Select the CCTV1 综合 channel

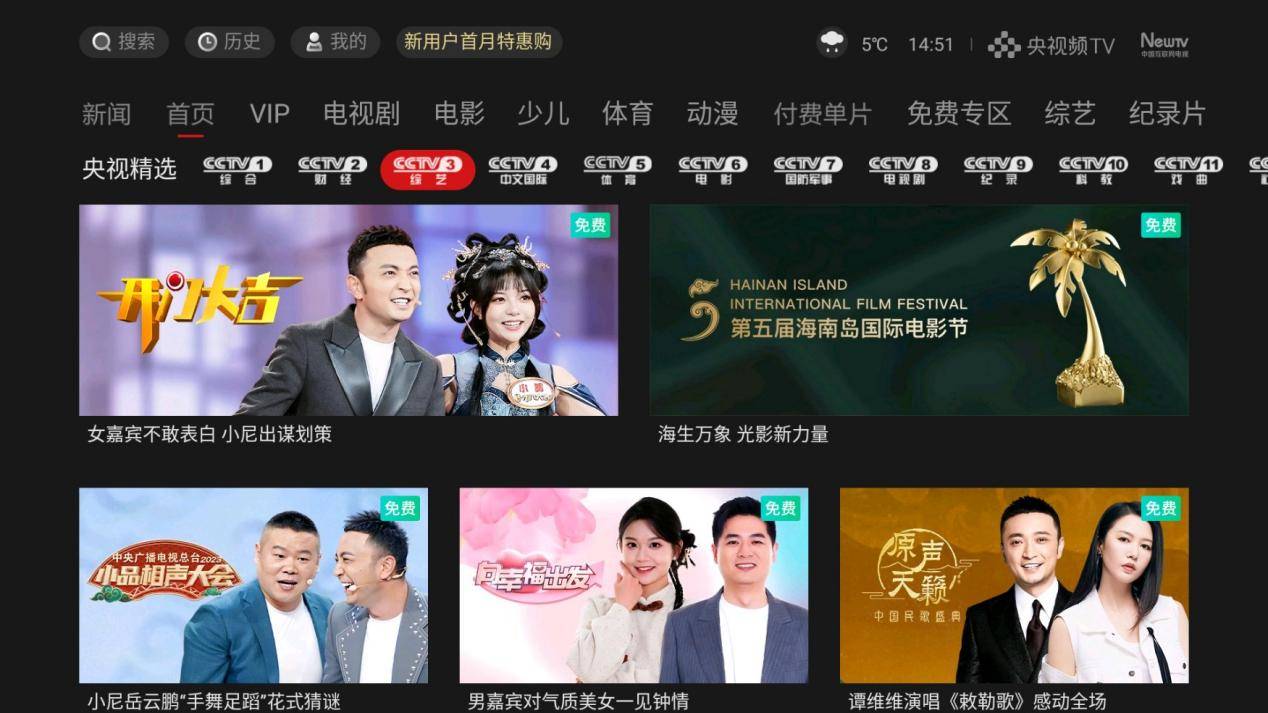coord(237,170)
